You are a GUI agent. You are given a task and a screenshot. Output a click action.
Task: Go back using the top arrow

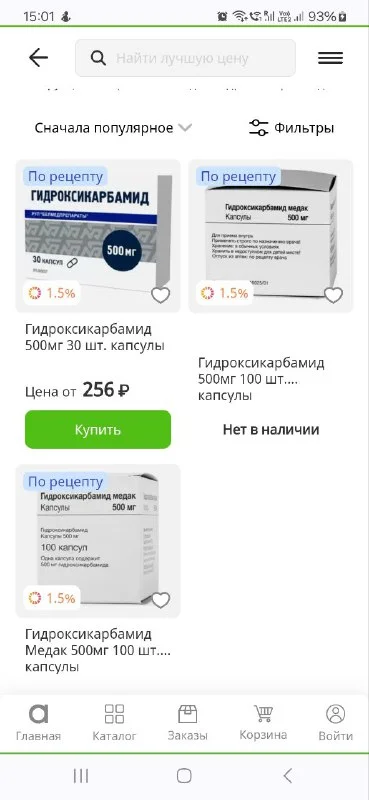coord(38,58)
